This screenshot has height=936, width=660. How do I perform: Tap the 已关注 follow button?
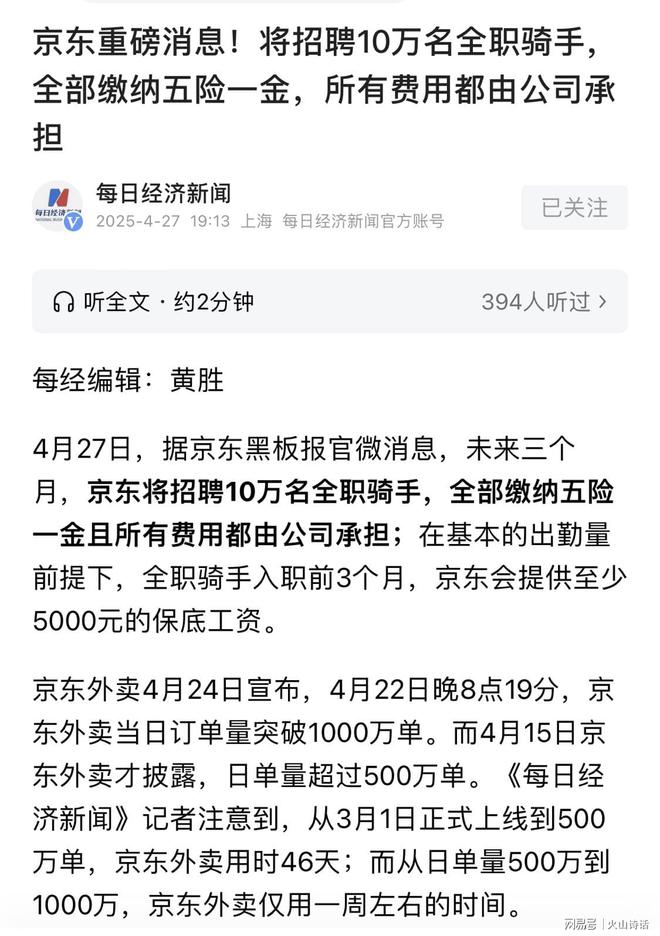pos(574,207)
